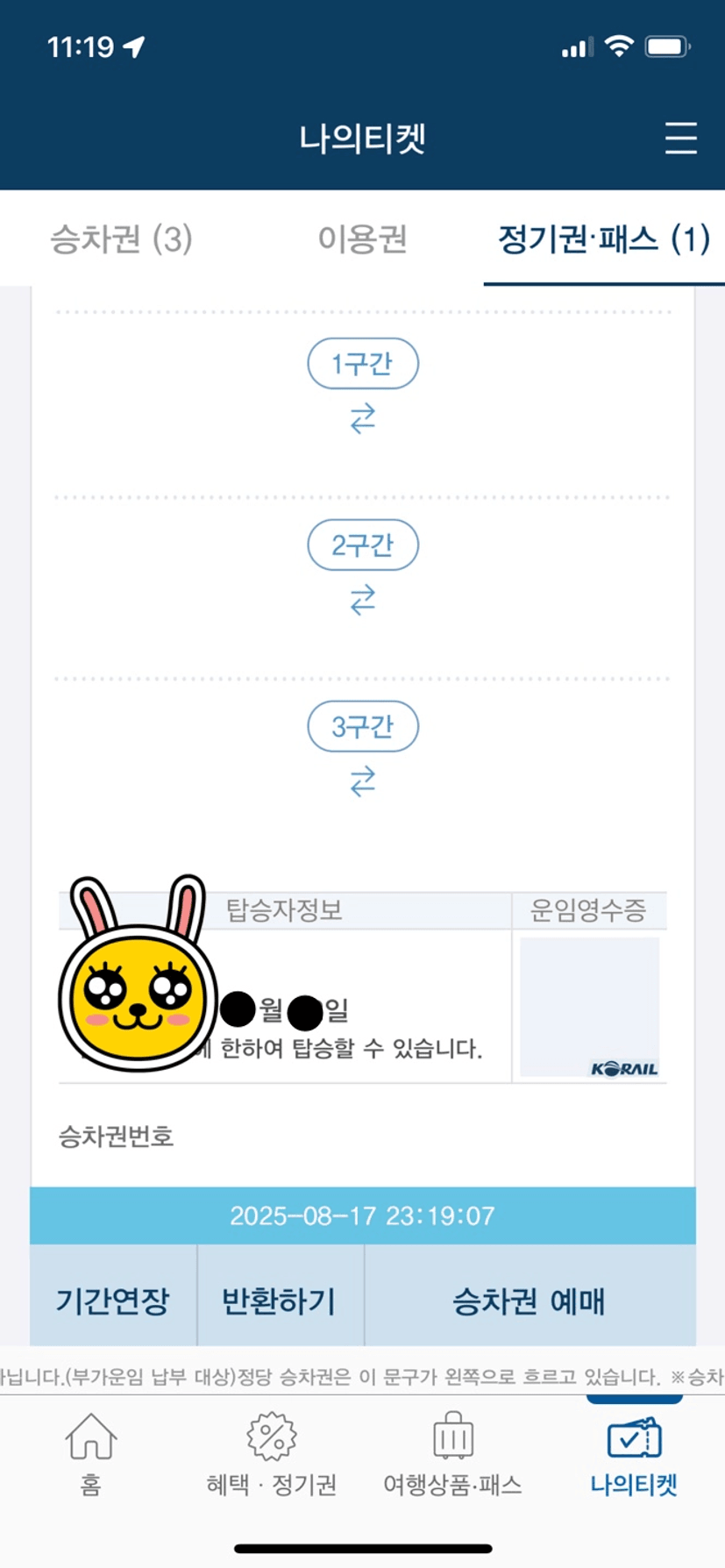Switch to the 이용권 tab
Viewport: 725px width, 1568px height.
[x=362, y=239]
